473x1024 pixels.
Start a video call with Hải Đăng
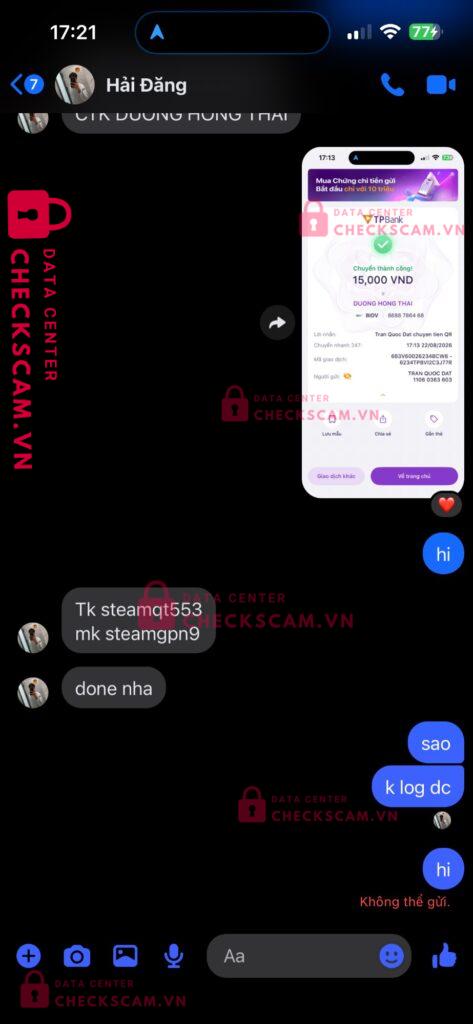coord(441,85)
